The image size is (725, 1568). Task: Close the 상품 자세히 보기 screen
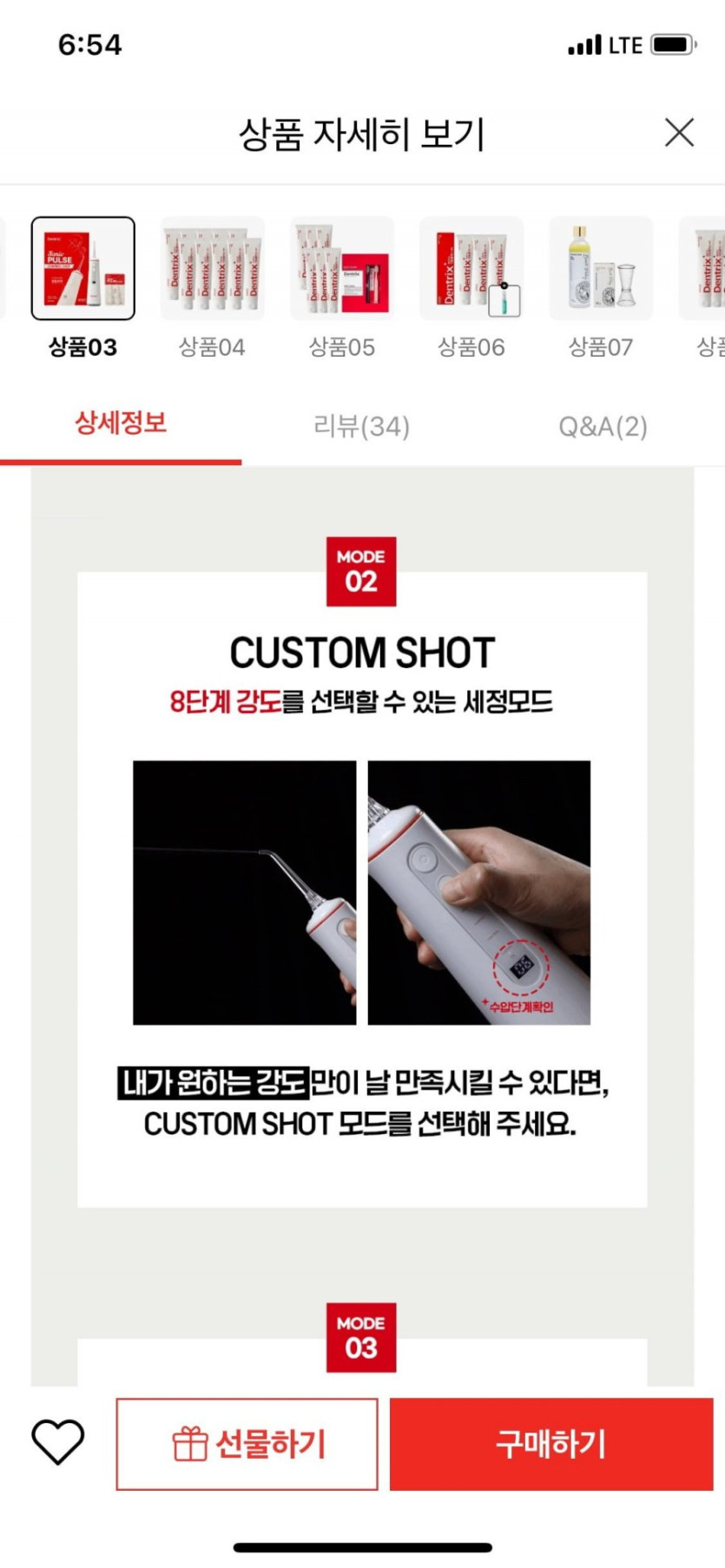pos(679,133)
